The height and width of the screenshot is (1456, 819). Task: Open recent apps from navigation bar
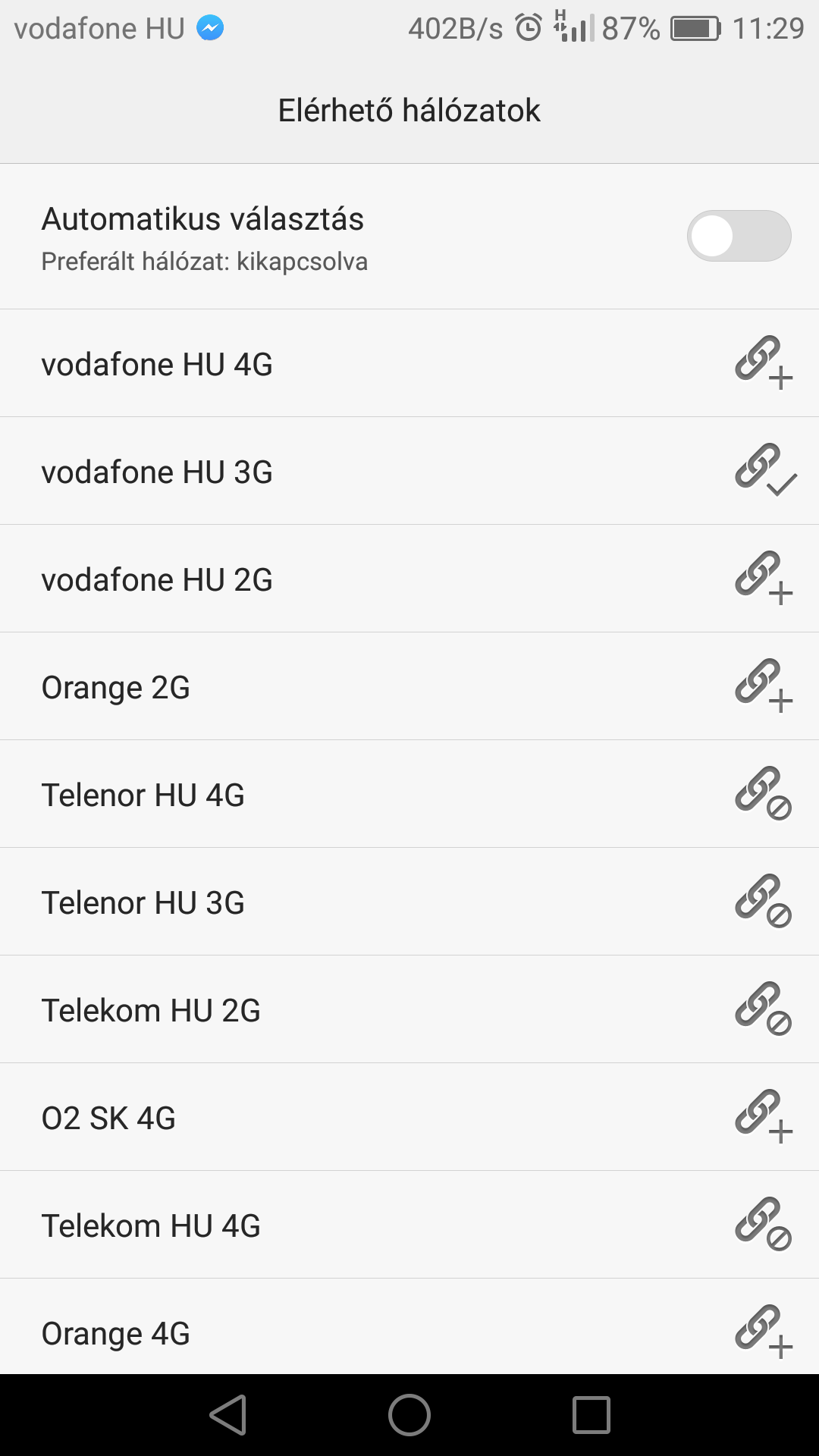[x=591, y=1415]
